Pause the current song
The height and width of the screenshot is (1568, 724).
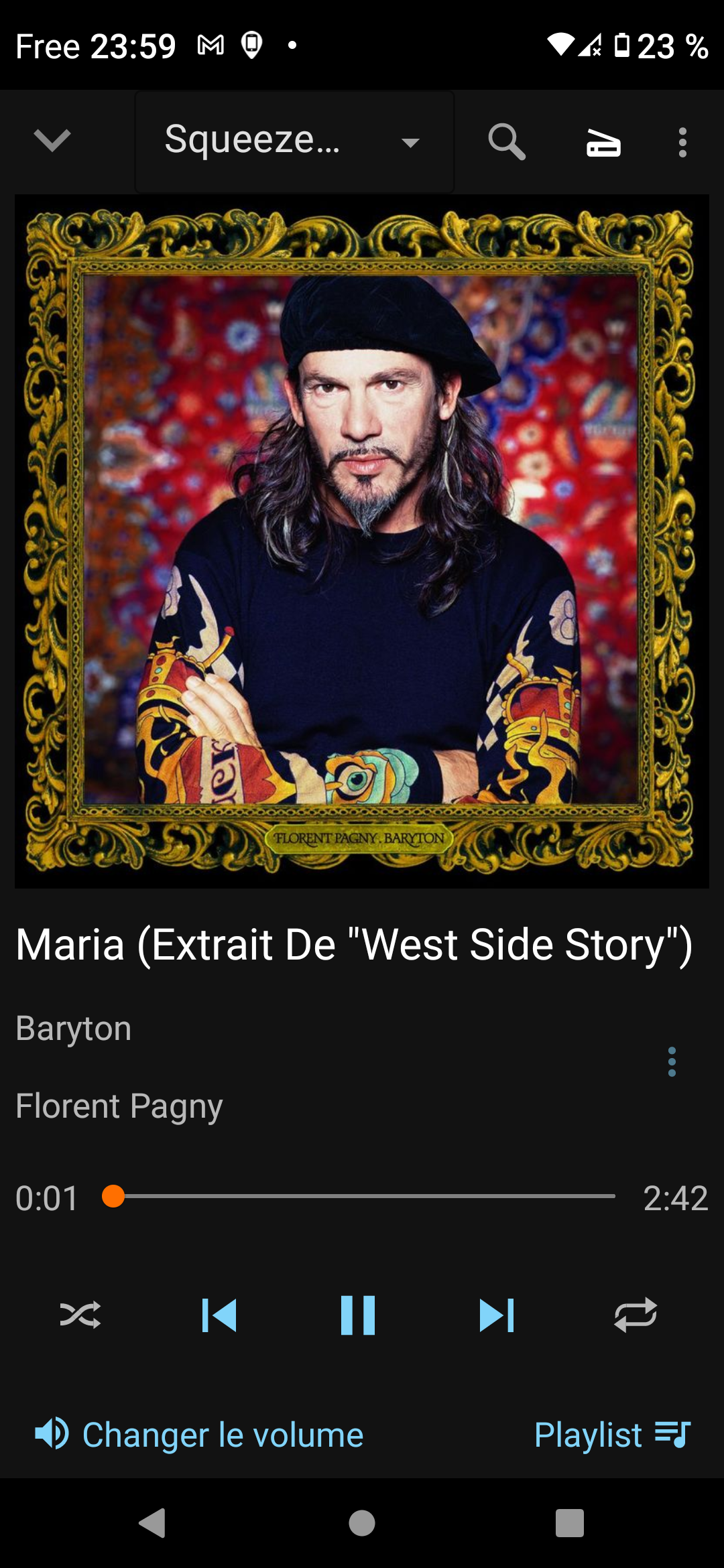pyautogui.click(x=358, y=1315)
